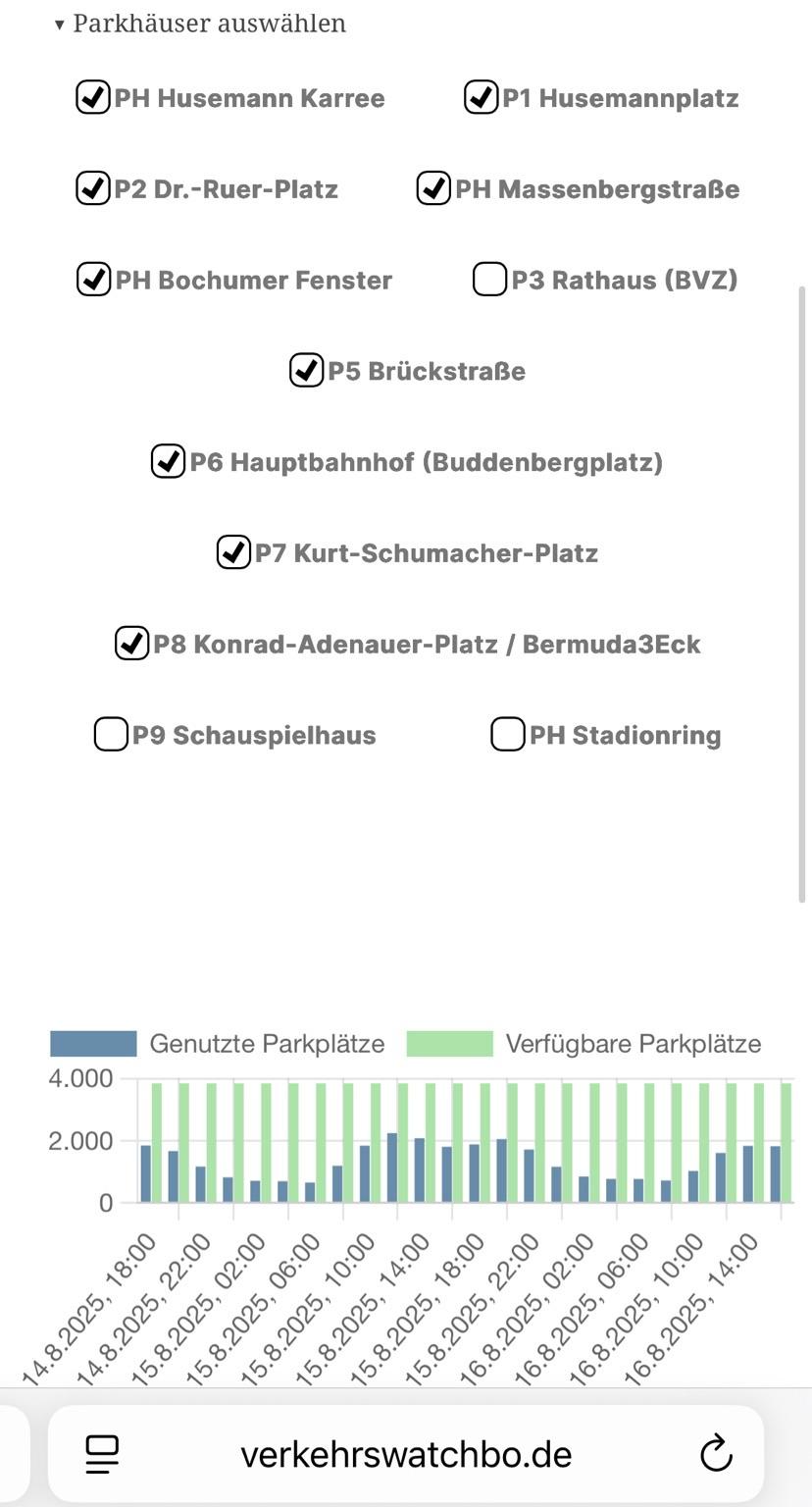This screenshot has height=1507, width=812.
Task: Enable P3 Rathaus (BVZ) checkbox
Action: pyautogui.click(x=489, y=280)
